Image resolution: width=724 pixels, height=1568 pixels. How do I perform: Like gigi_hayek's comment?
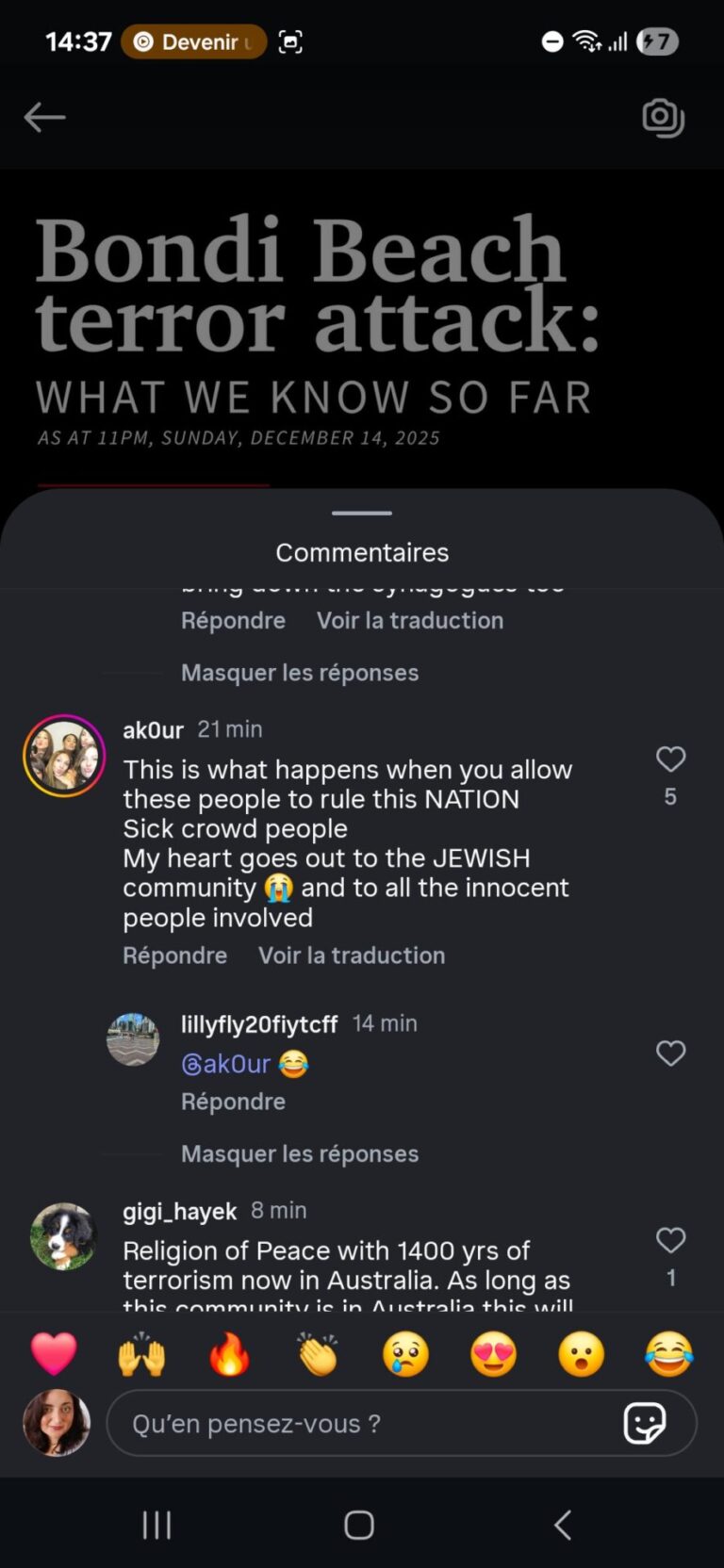[670, 1241]
